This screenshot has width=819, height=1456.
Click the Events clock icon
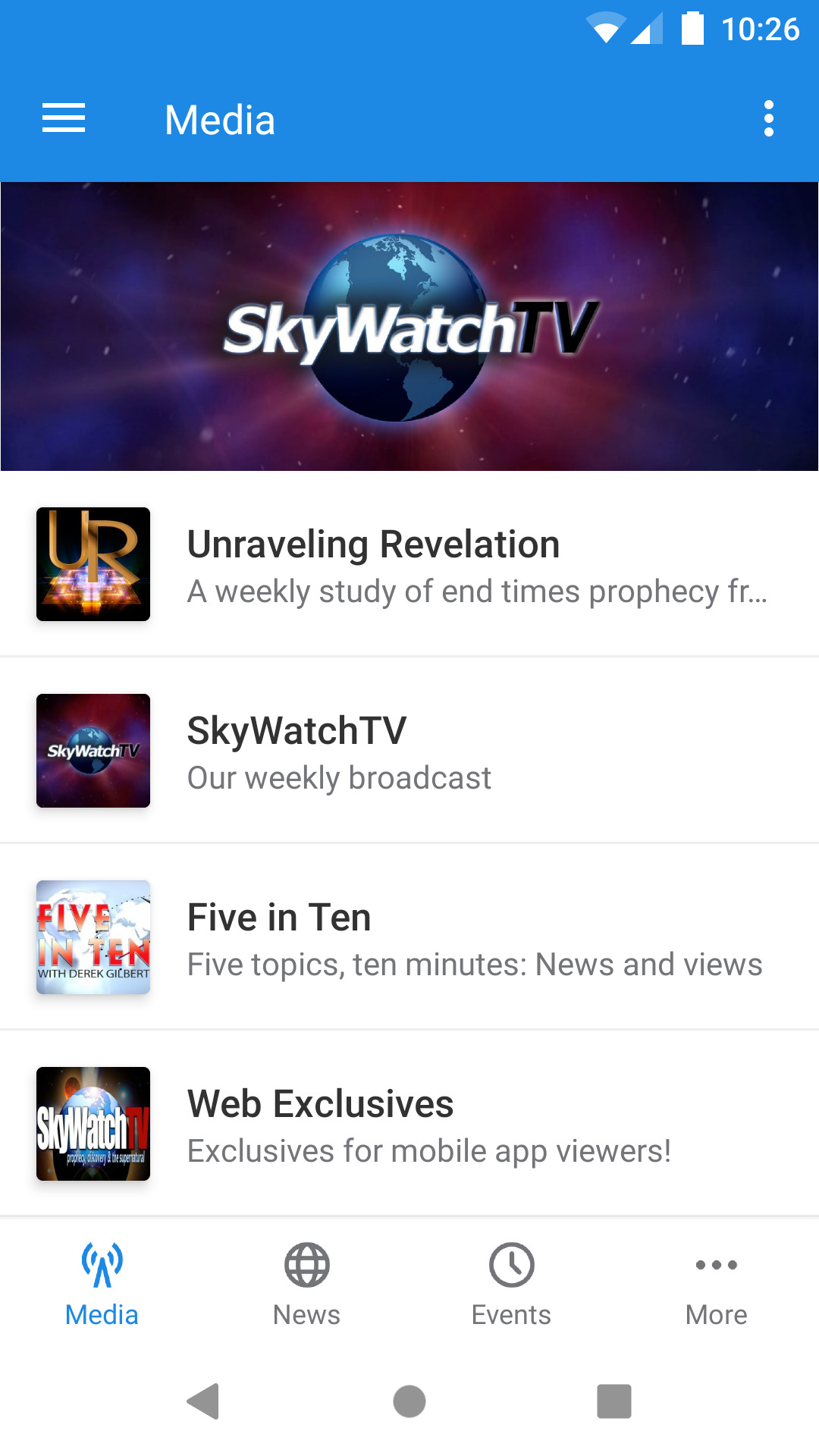511,1264
